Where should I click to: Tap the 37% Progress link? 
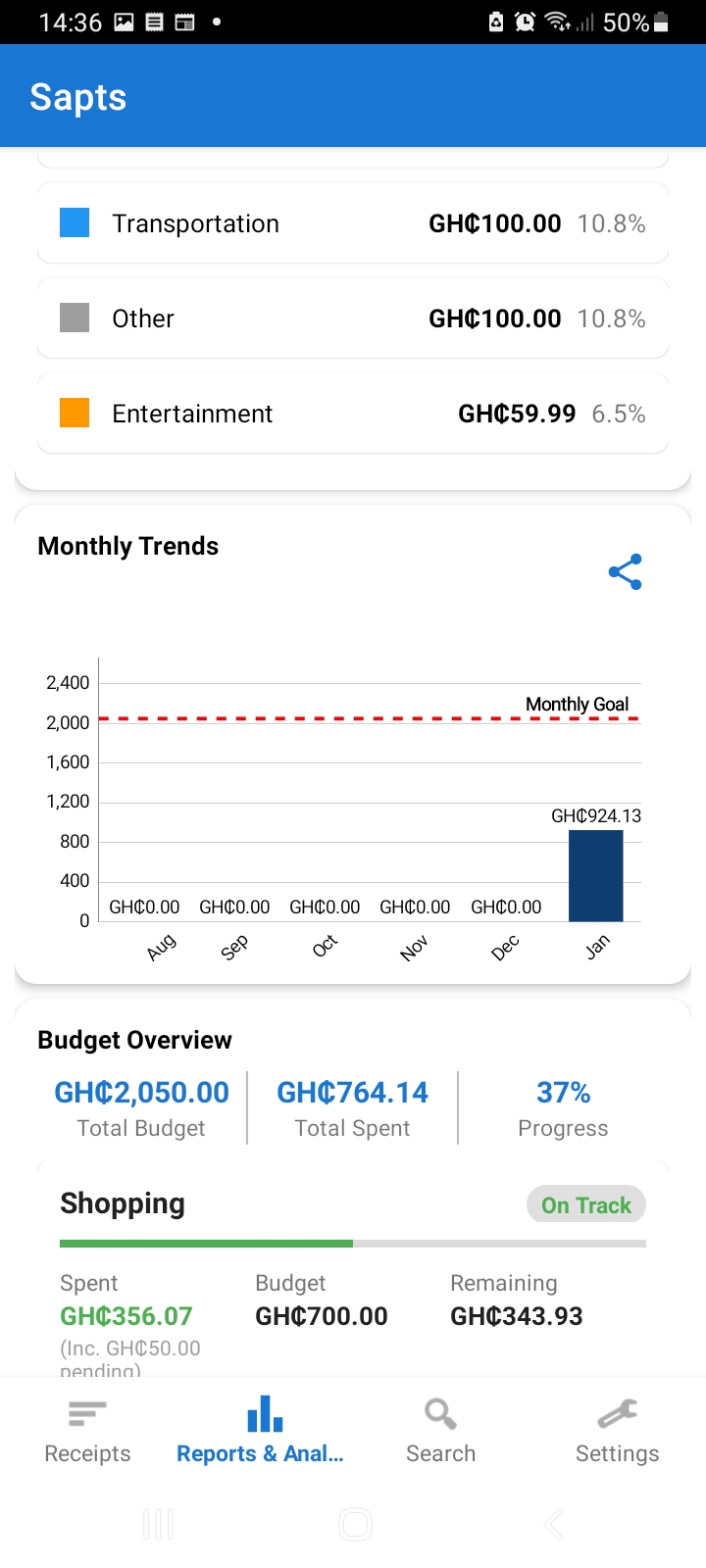563,1092
